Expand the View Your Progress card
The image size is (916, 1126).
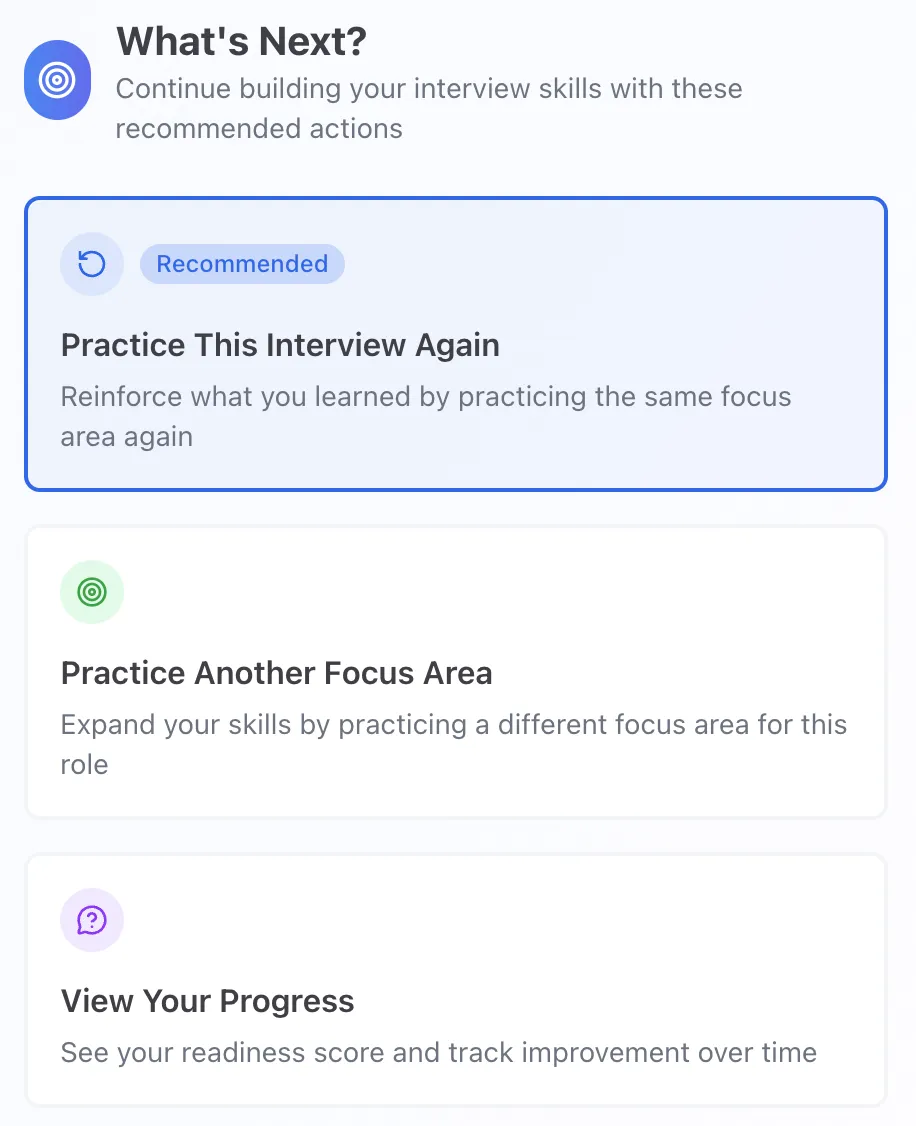pos(456,978)
